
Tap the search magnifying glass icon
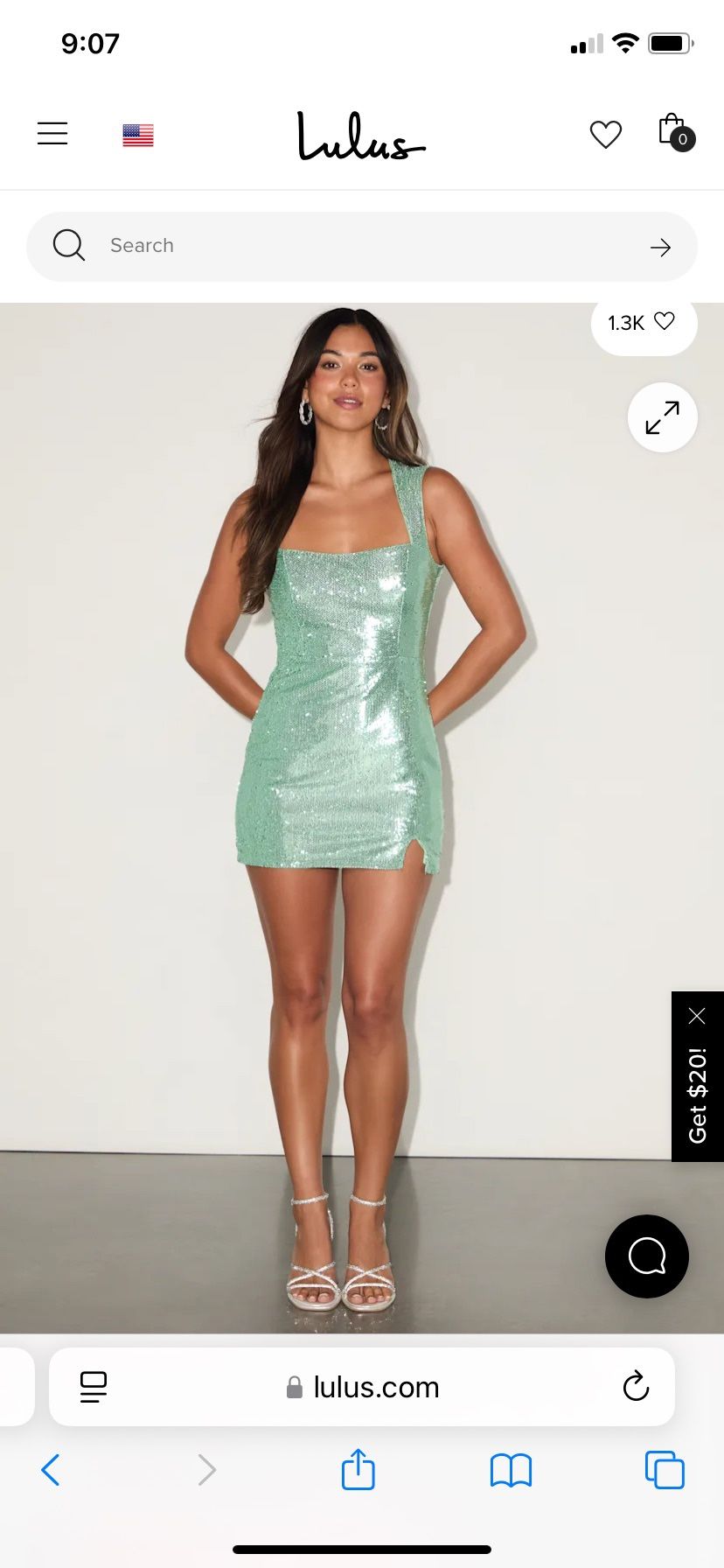[x=68, y=246]
